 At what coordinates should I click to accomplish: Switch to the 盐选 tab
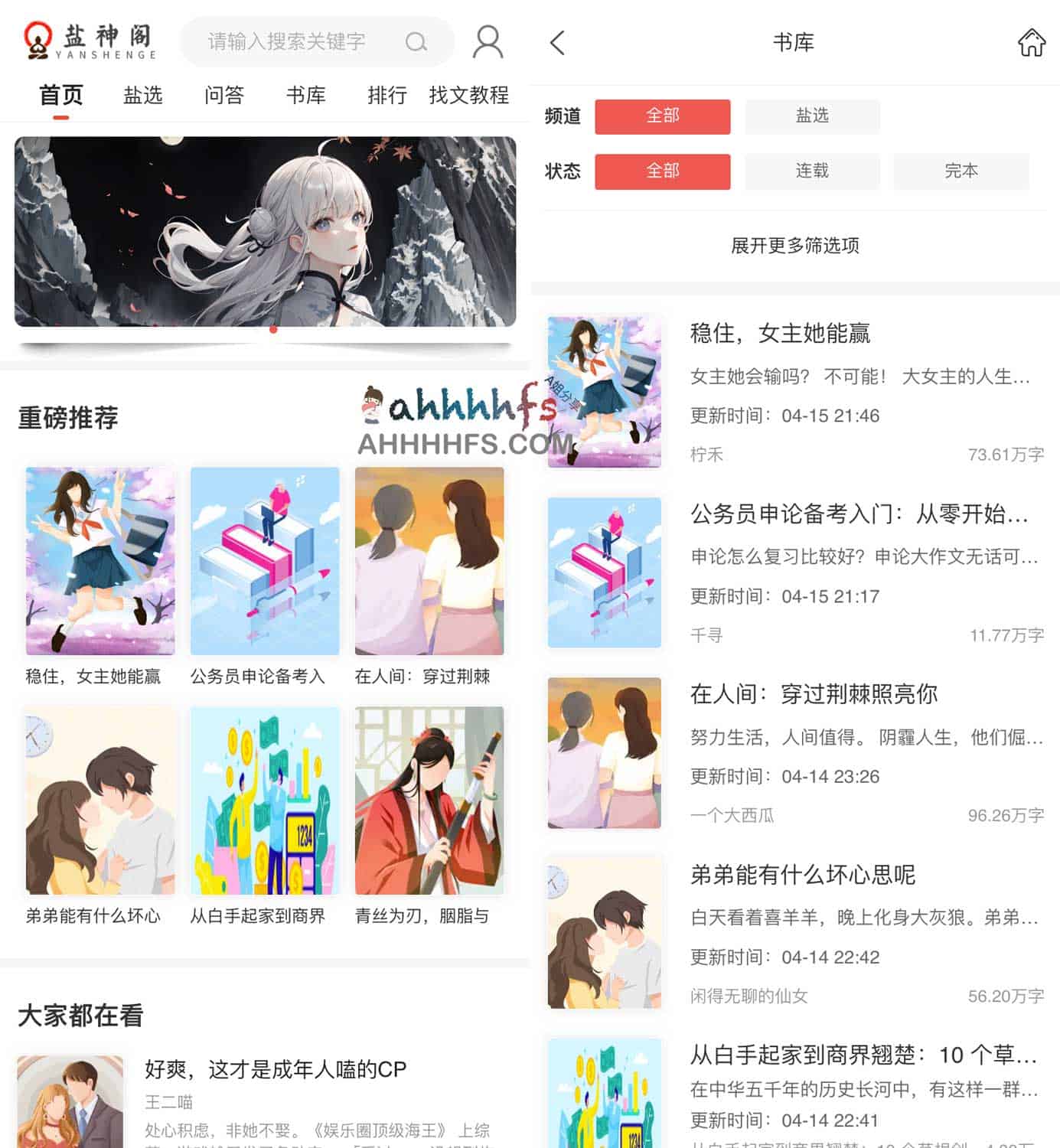[143, 95]
